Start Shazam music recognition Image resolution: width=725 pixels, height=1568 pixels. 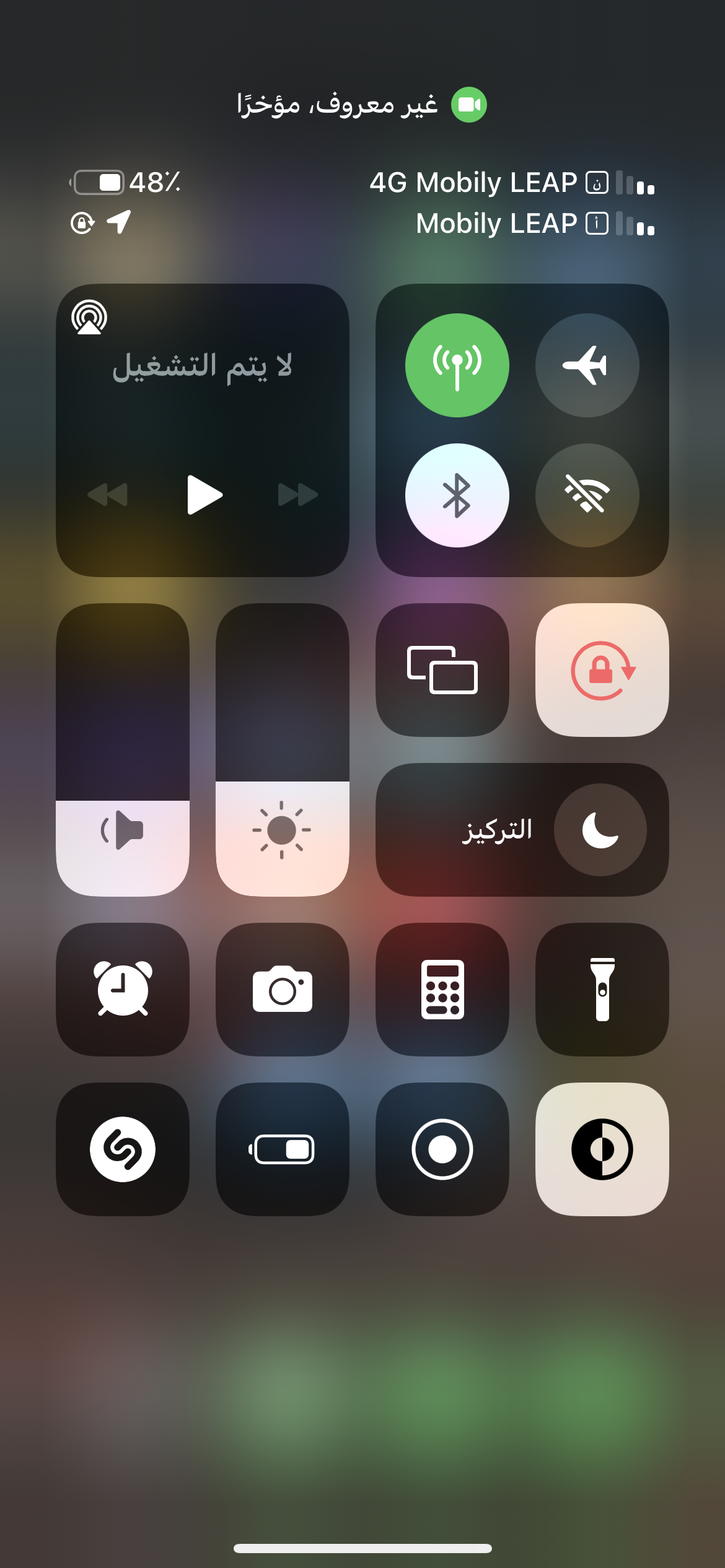click(123, 1149)
